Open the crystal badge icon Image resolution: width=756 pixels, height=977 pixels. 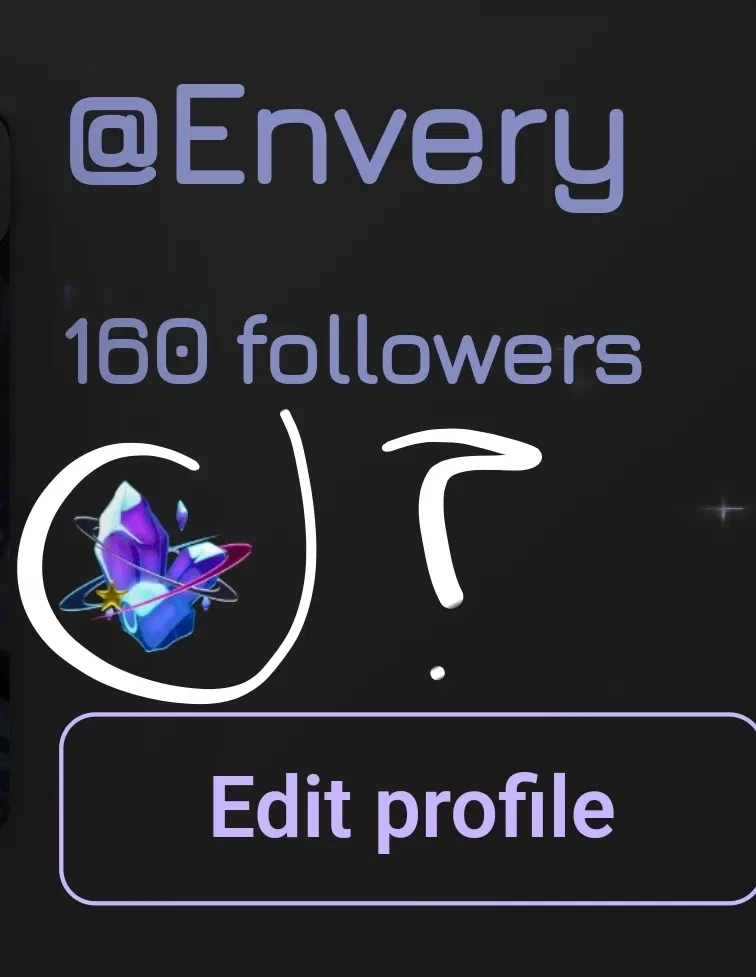(150, 565)
